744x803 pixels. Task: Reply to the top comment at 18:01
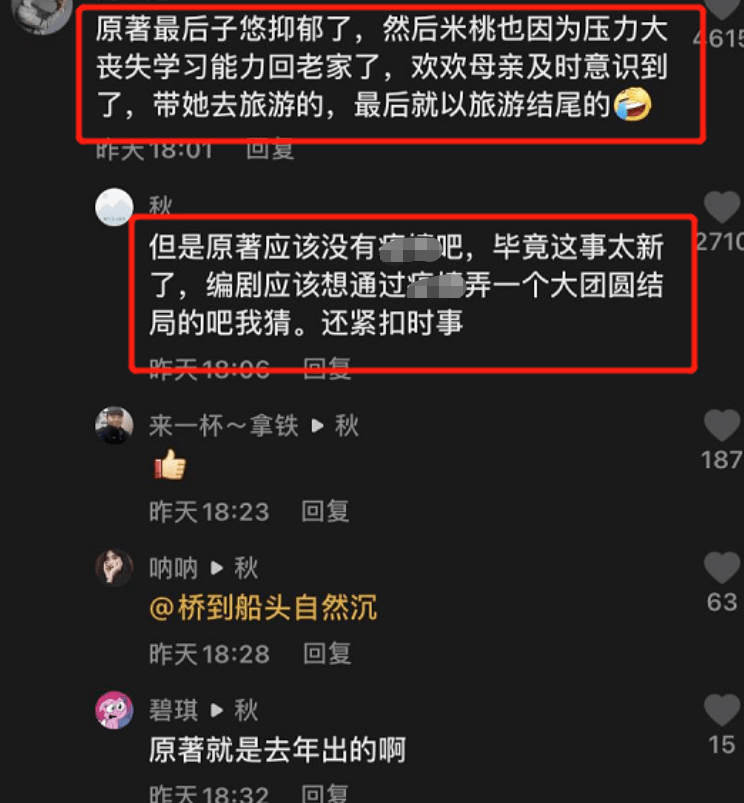[270, 151]
